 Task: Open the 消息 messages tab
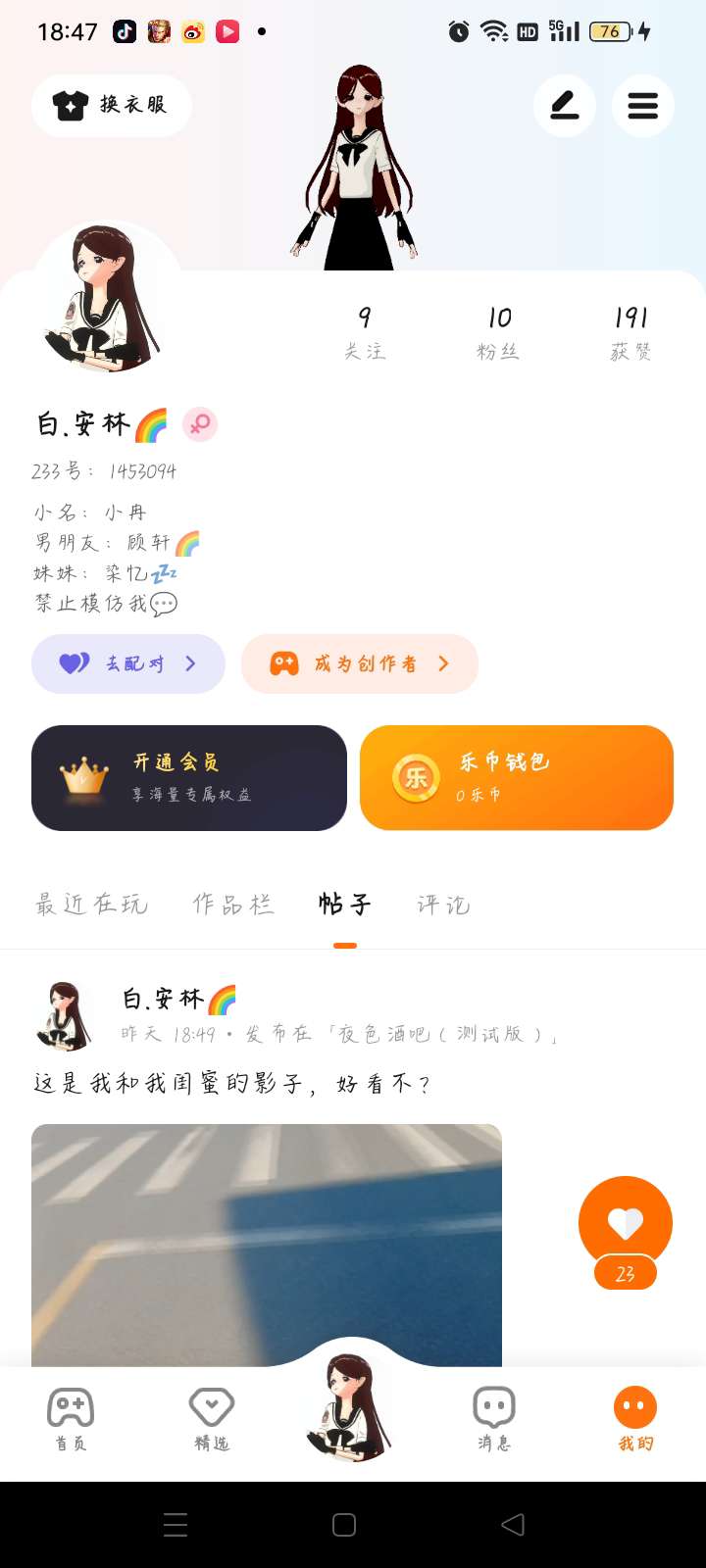coord(493,1419)
